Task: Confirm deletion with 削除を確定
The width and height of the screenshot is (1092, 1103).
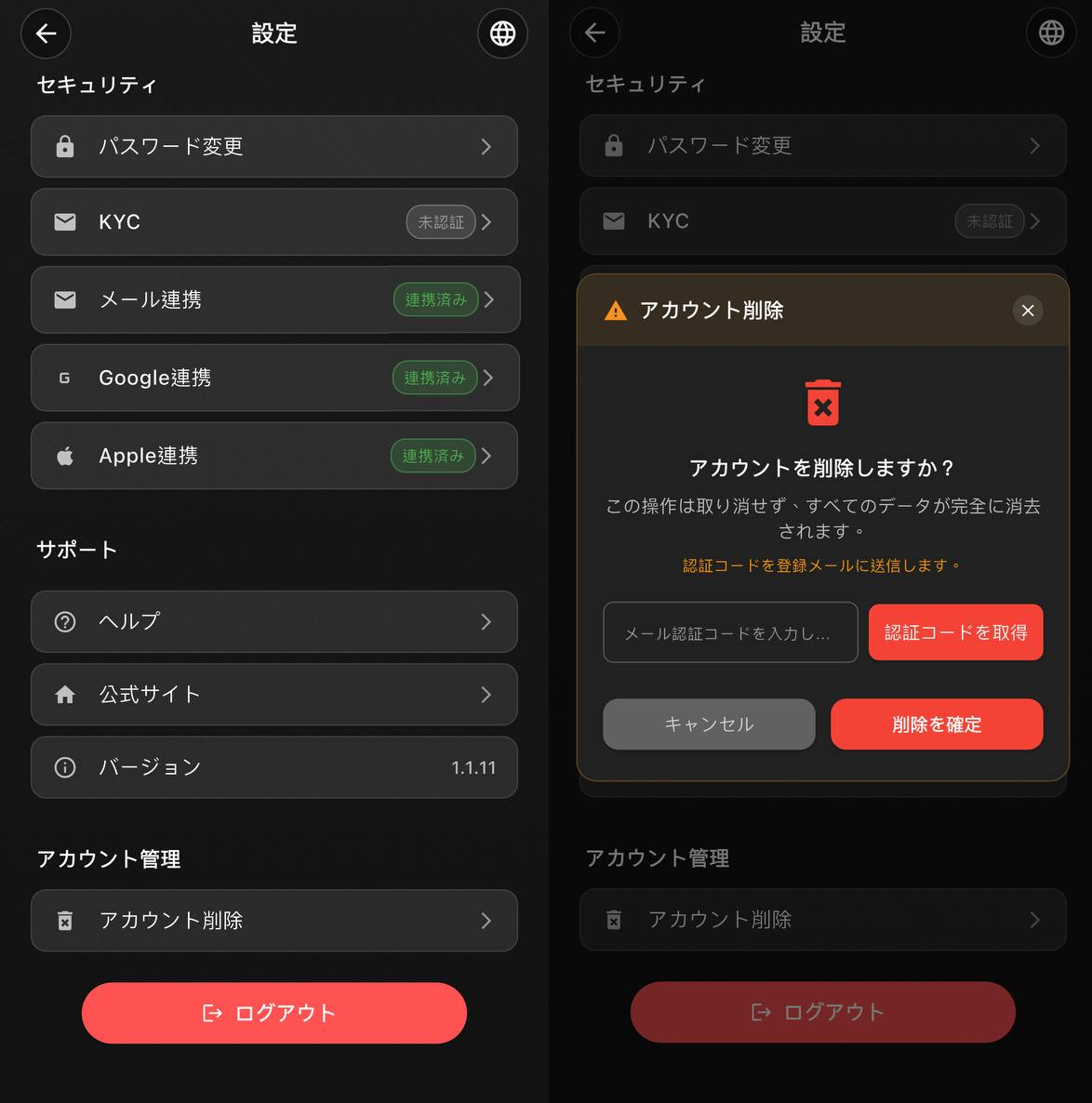Action: (936, 724)
